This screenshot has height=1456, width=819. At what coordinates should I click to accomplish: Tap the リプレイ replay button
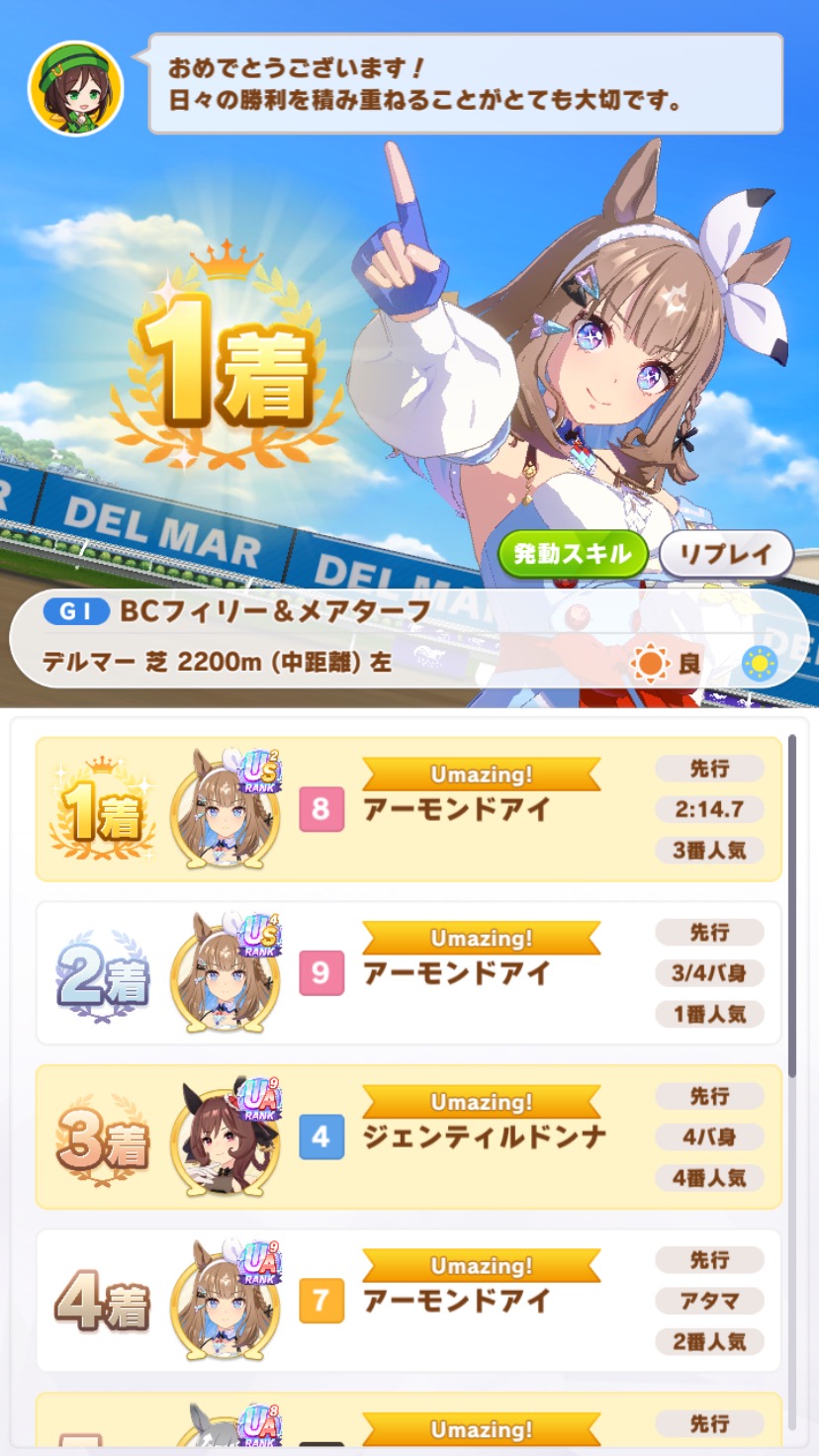click(726, 555)
